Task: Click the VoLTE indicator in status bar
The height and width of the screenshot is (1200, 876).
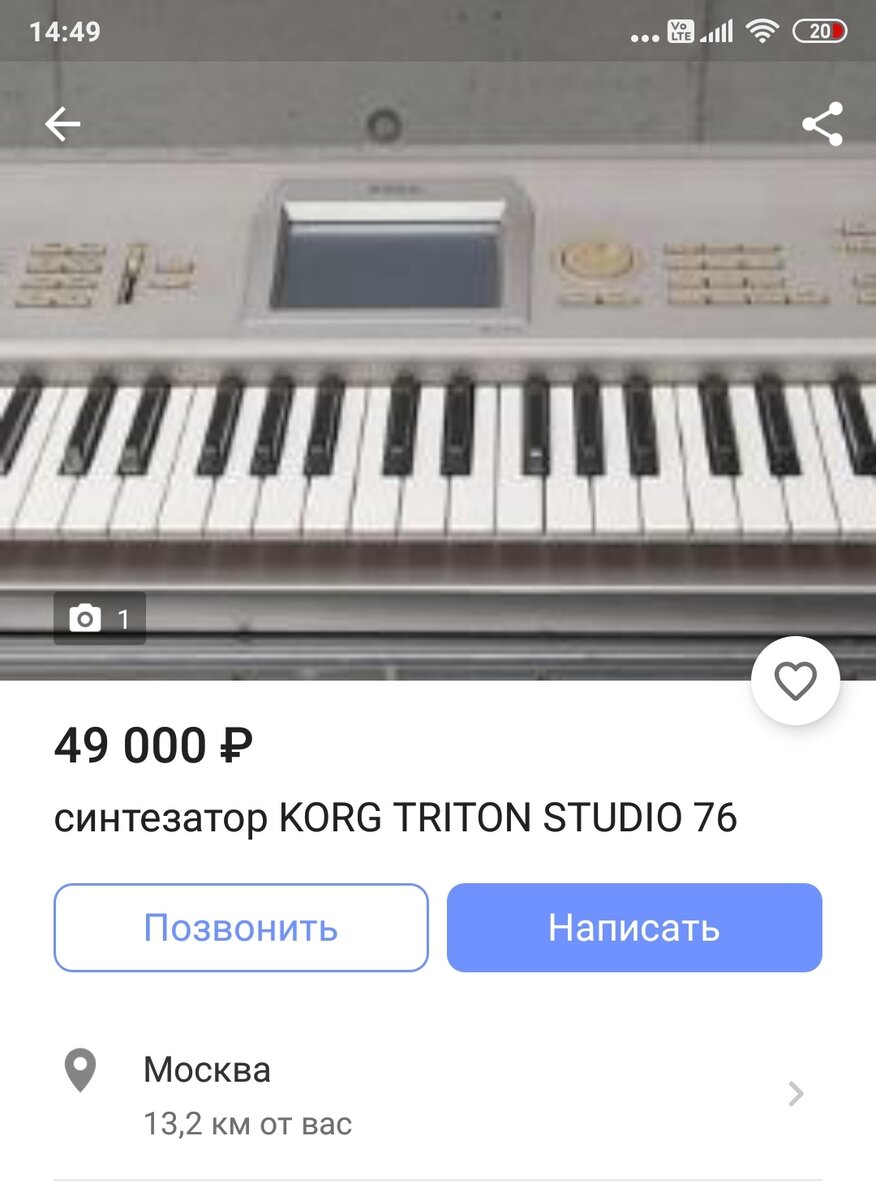Action: 679,30
